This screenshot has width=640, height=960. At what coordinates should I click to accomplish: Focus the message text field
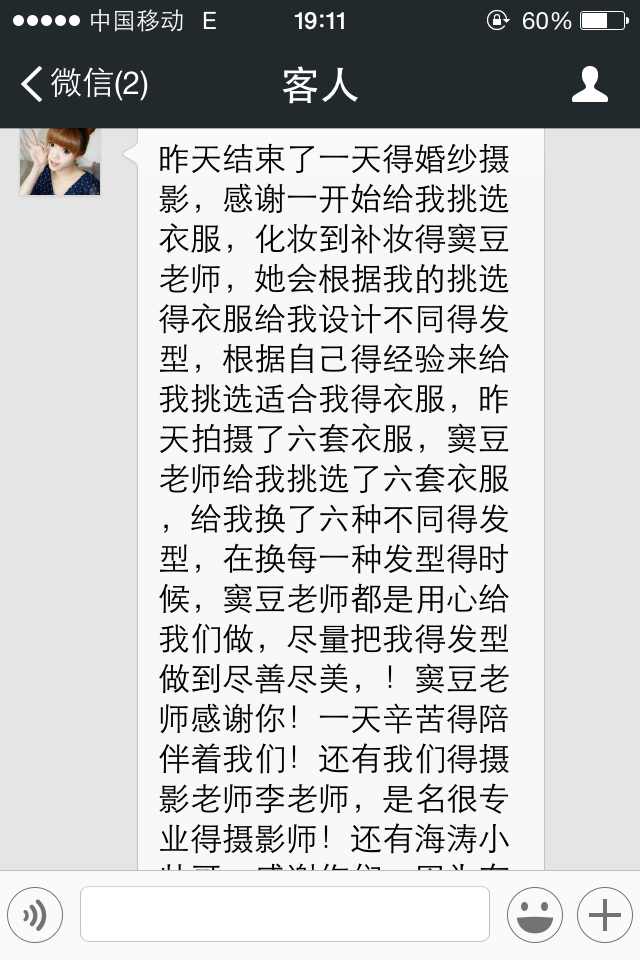[285, 915]
